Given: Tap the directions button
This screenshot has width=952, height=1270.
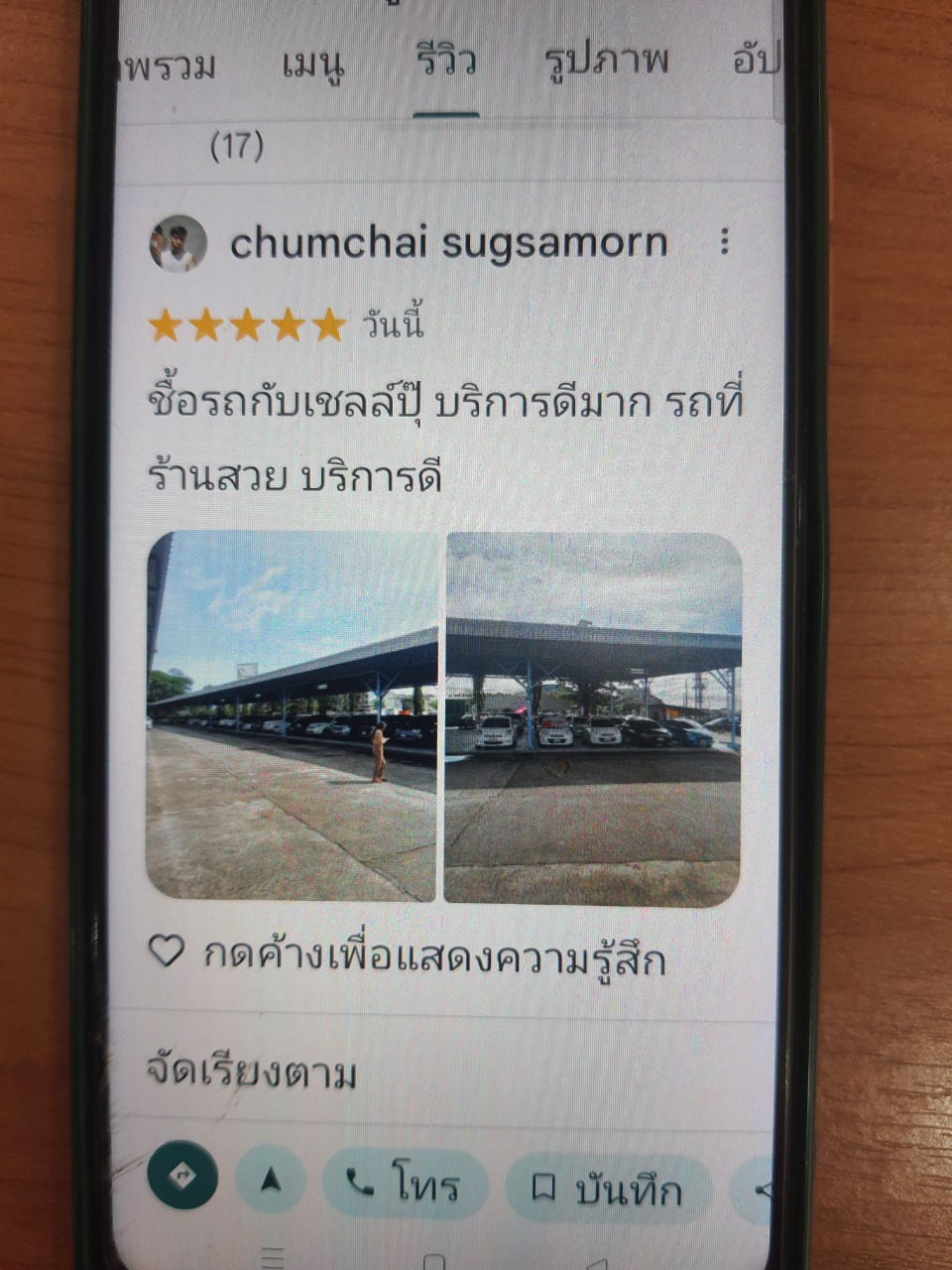Looking at the screenshot, I should pyautogui.click(x=182, y=1175).
